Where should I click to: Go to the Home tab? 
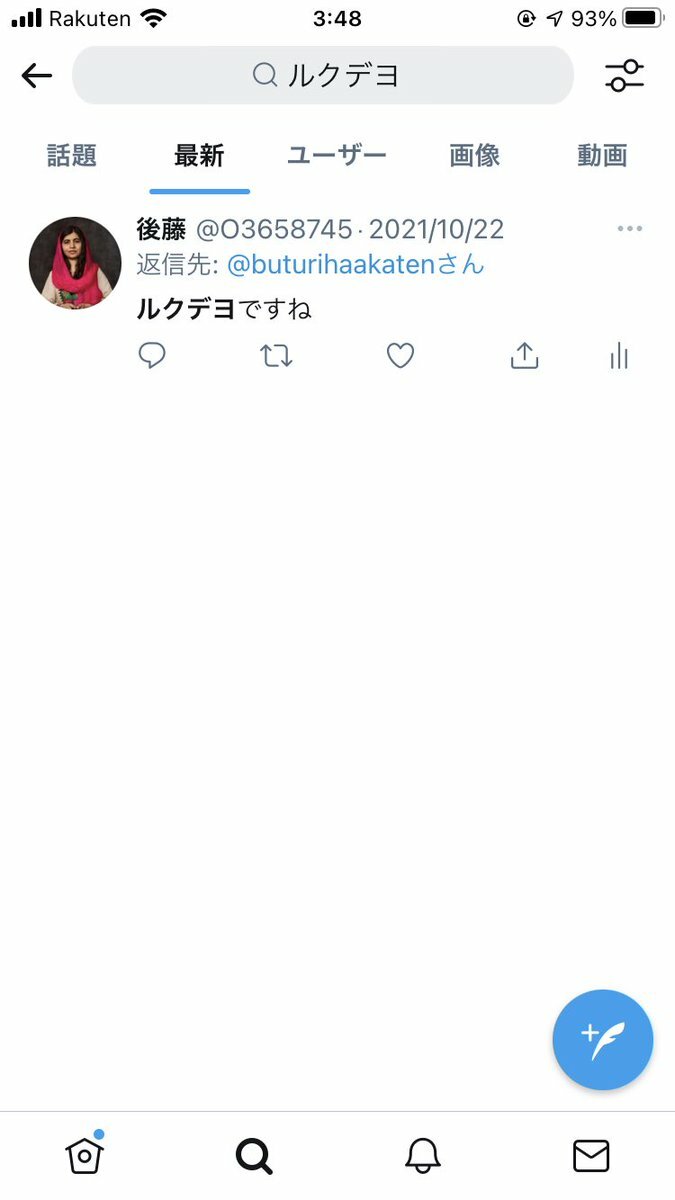tap(85, 1156)
